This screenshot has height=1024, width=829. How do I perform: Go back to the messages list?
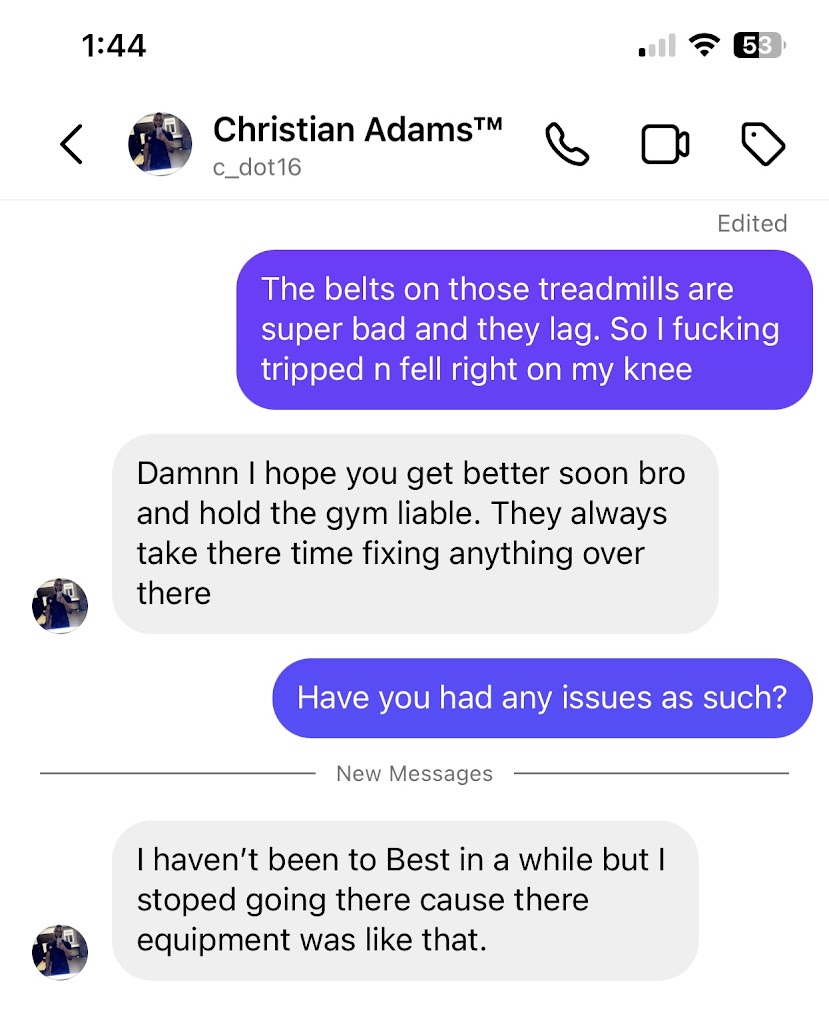tap(71, 145)
